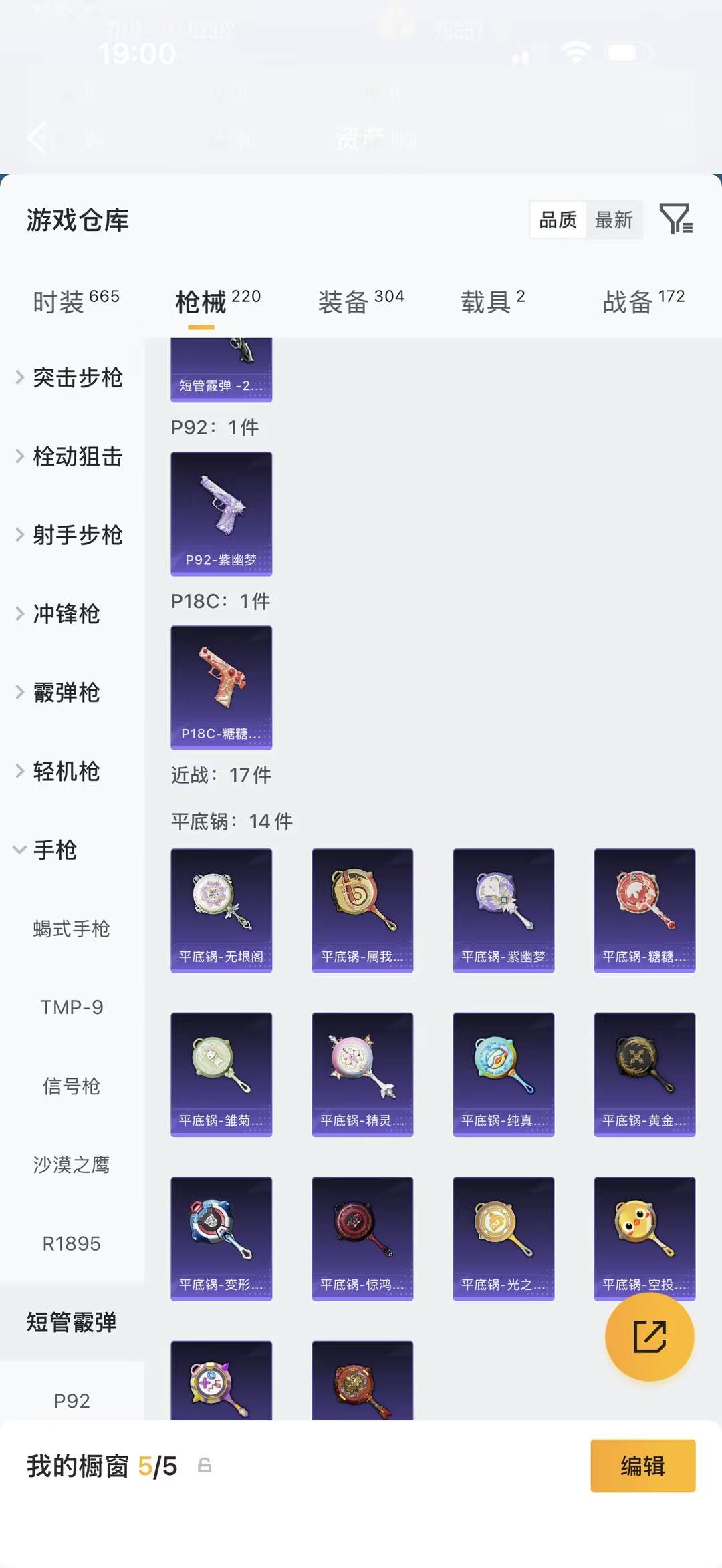Open the filter funnel icon top right
Image resolution: width=722 pixels, height=1568 pixels.
click(x=677, y=220)
